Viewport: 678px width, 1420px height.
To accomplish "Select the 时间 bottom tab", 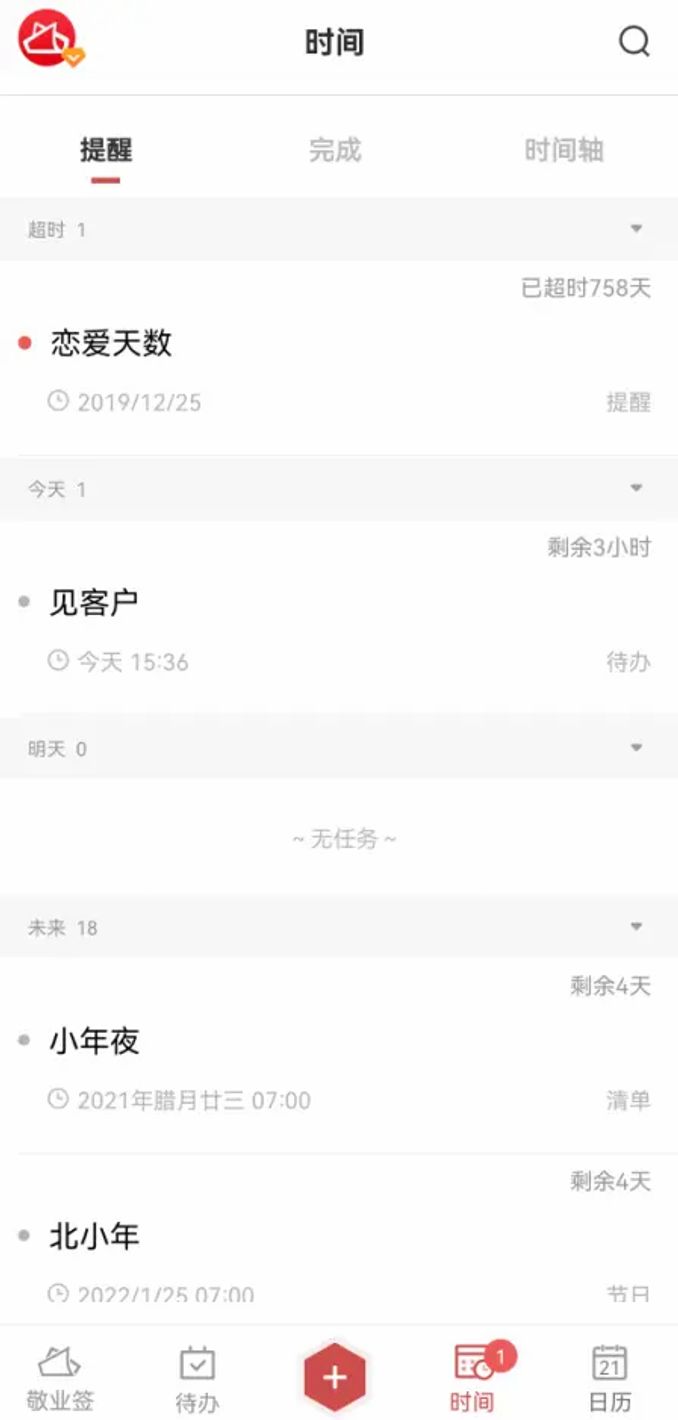I will (x=473, y=1379).
